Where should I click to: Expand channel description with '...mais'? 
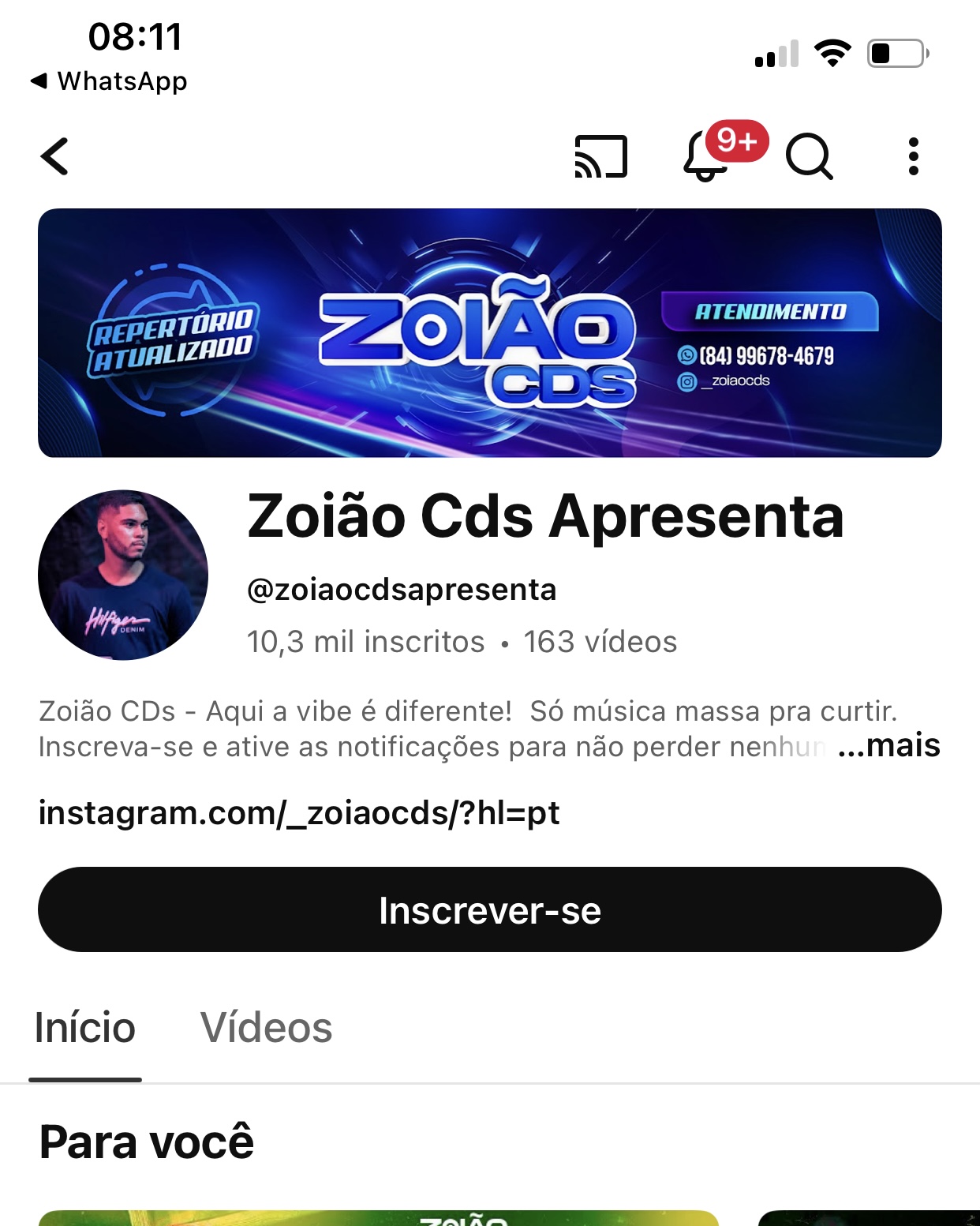point(889,746)
